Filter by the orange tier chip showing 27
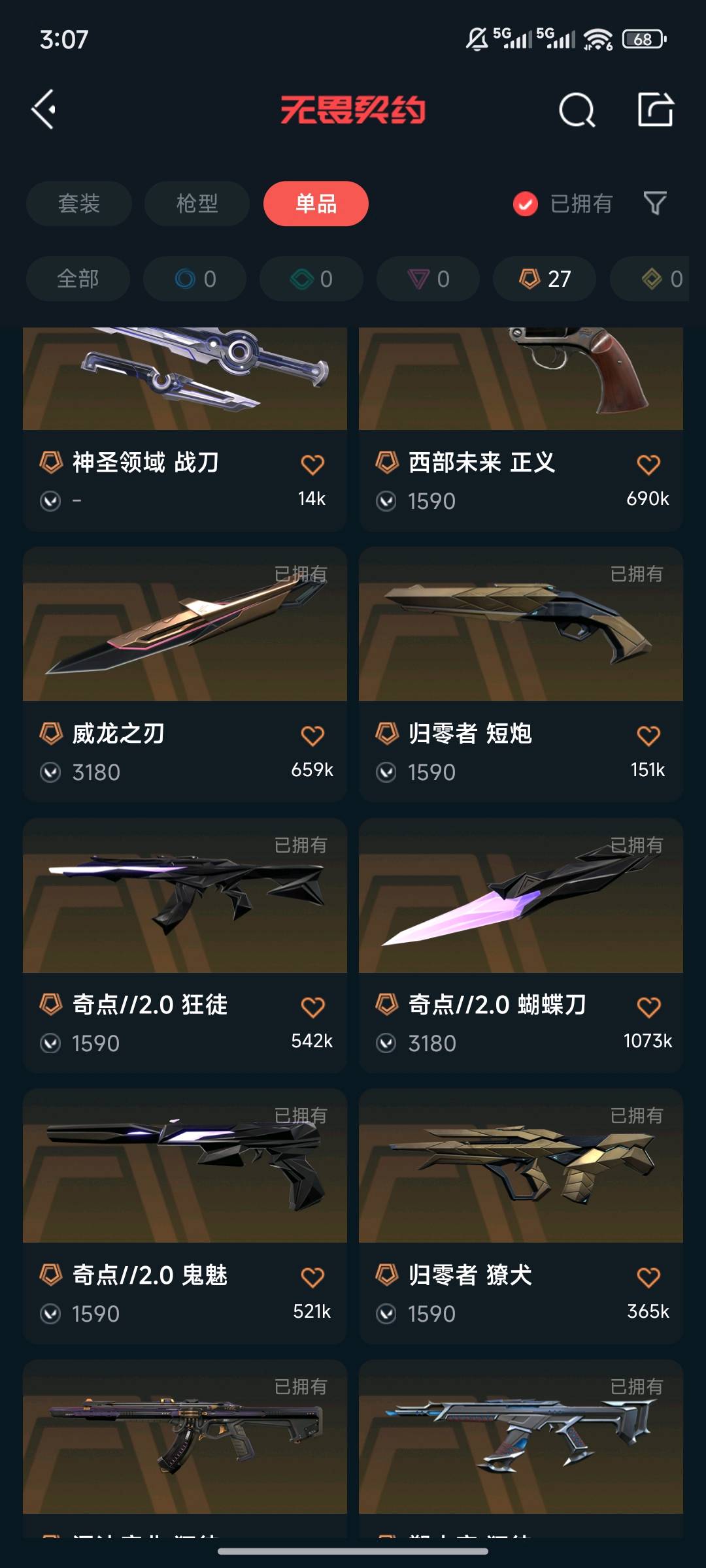The image size is (706, 1568). point(545,279)
